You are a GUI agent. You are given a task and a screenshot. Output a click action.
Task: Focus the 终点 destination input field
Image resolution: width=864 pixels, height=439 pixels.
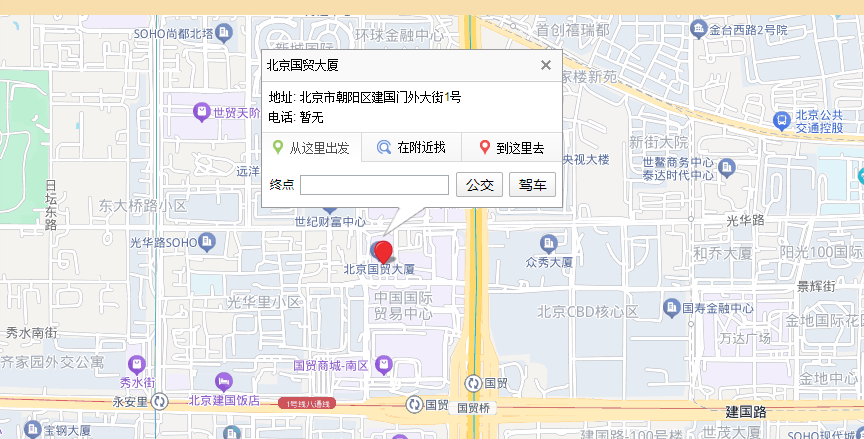coord(374,185)
